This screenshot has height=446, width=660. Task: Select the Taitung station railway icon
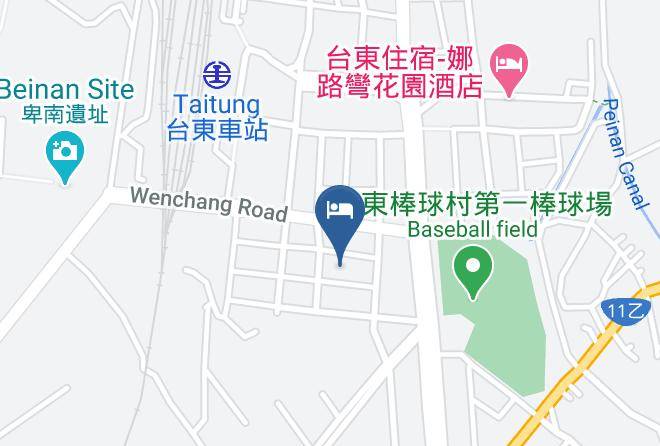click(217, 74)
